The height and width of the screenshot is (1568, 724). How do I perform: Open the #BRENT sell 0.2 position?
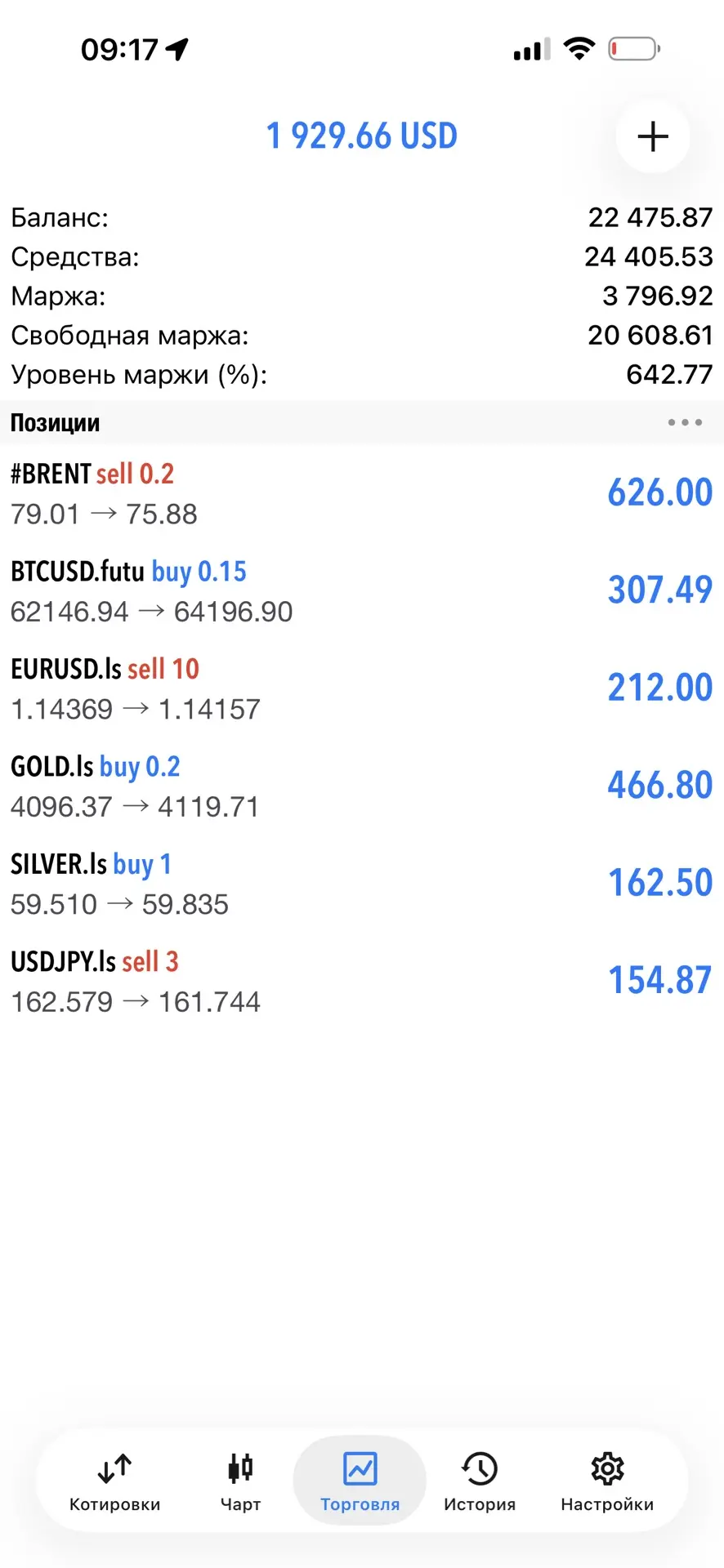coord(362,493)
